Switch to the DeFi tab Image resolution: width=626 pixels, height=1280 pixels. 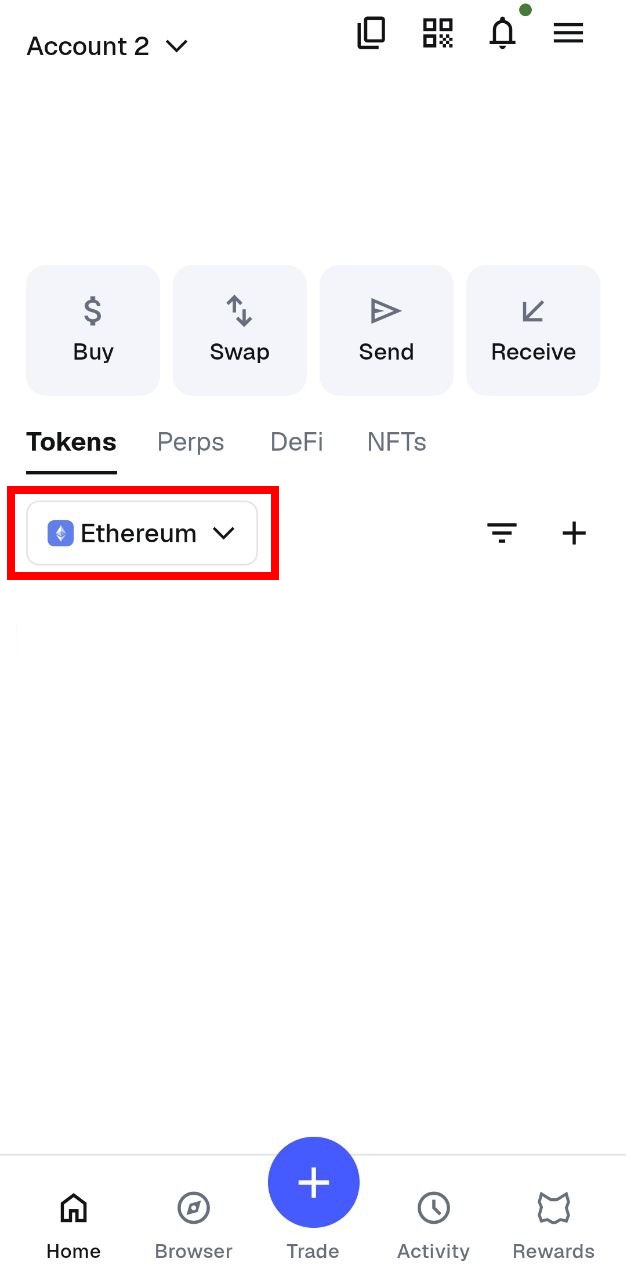click(x=296, y=442)
